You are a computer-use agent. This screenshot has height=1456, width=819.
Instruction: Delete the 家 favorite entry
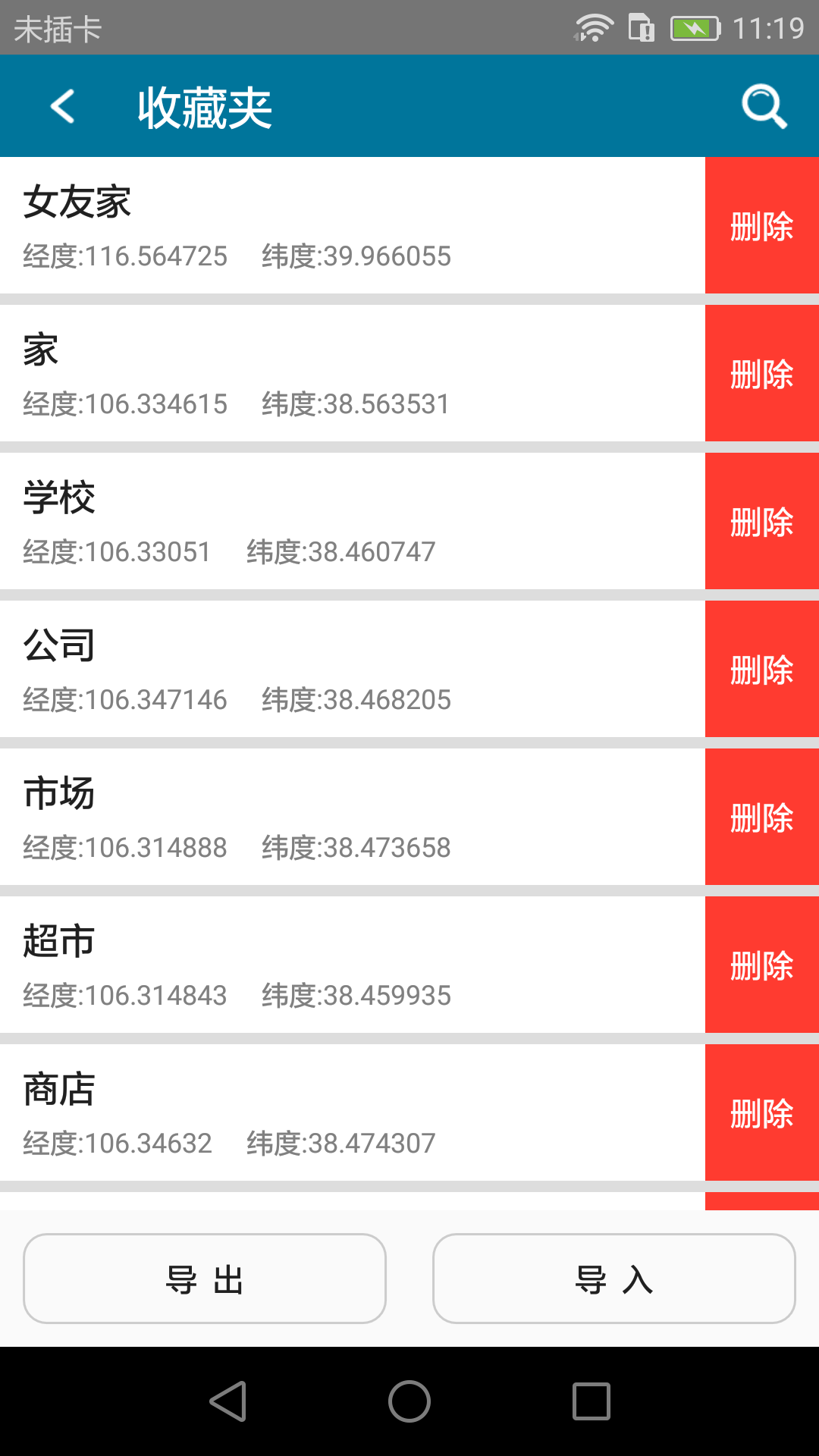761,372
